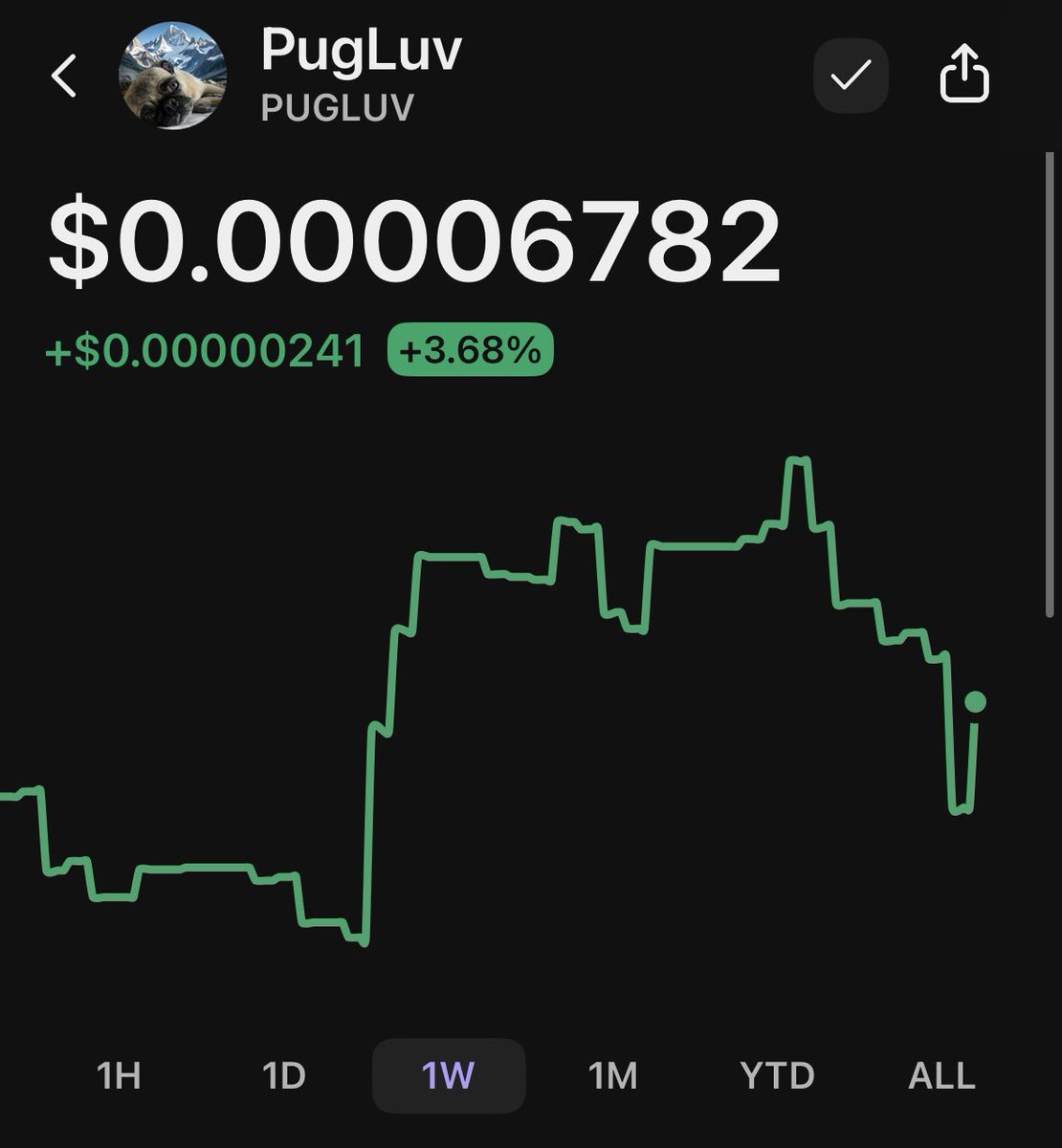Switch to YTD chart view
1062x1148 pixels.
777,1075
